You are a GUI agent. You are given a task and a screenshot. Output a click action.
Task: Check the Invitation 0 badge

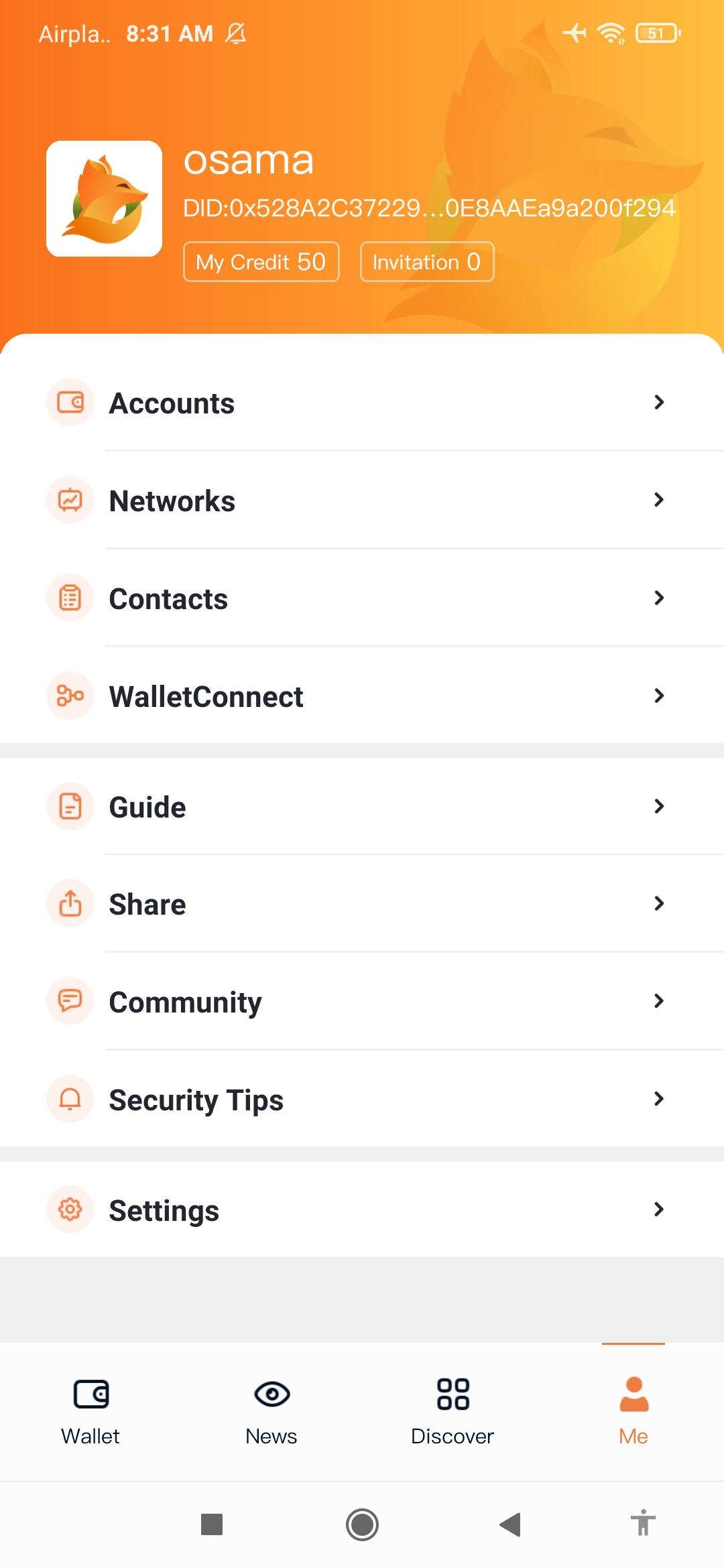pos(426,262)
